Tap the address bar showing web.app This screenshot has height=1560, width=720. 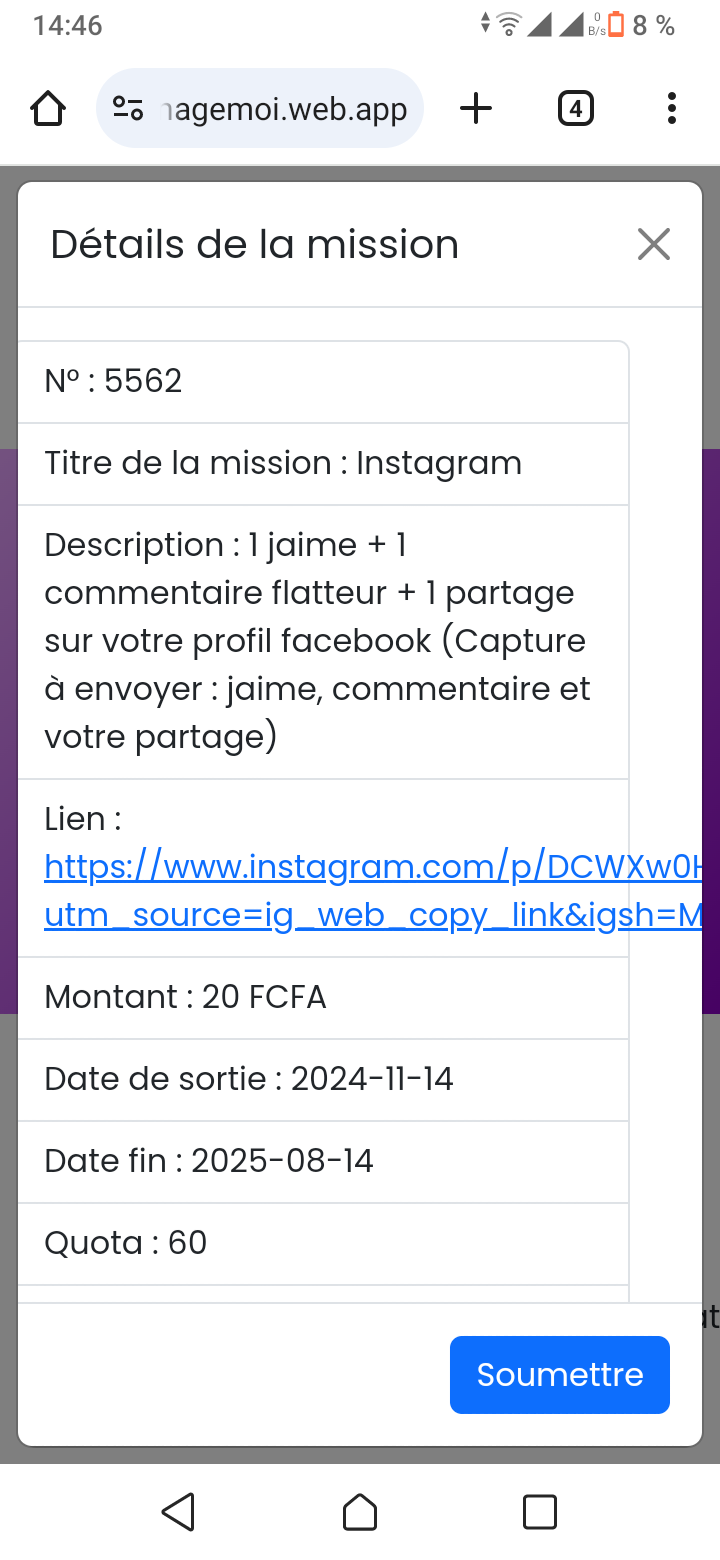260,108
